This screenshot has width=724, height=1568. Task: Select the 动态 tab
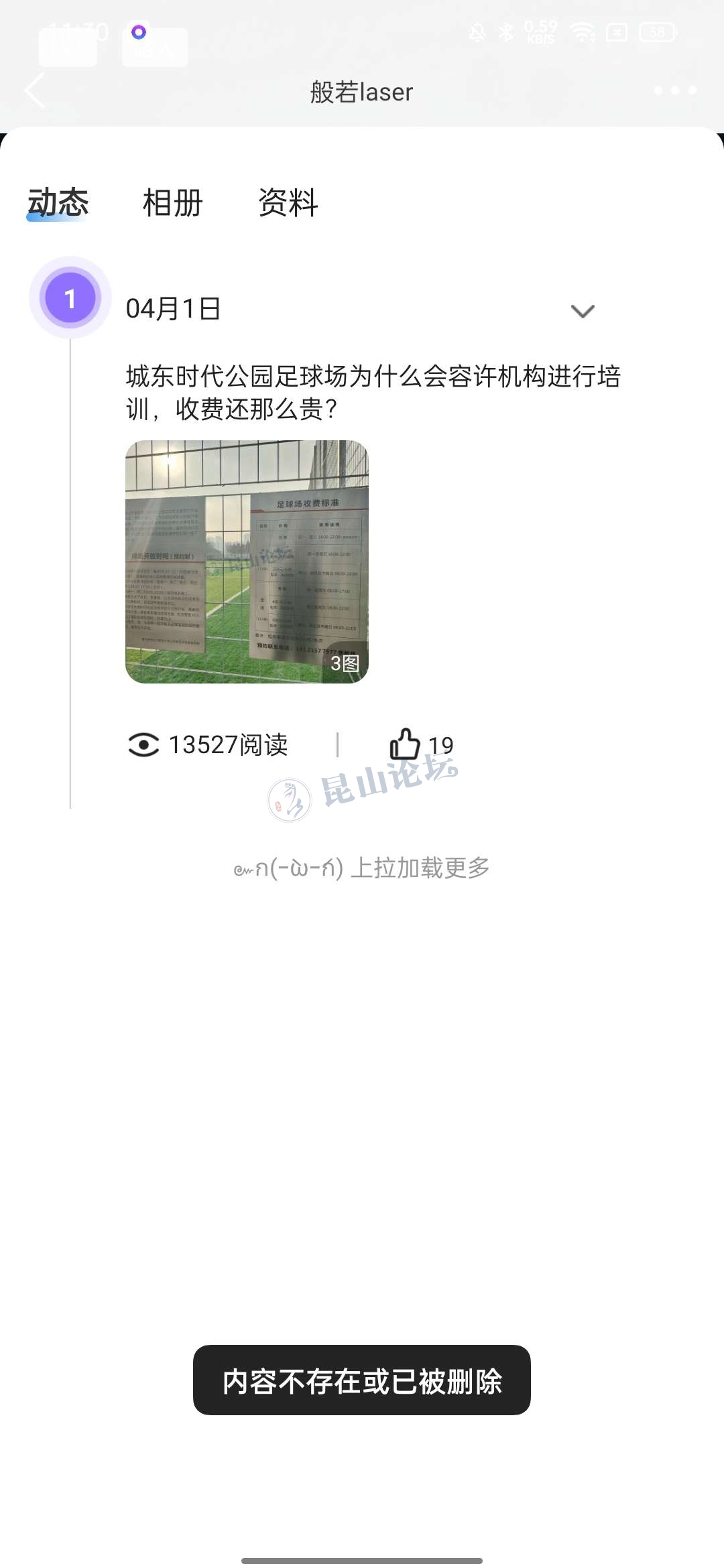pyautogui.click(x=58, y=202)
